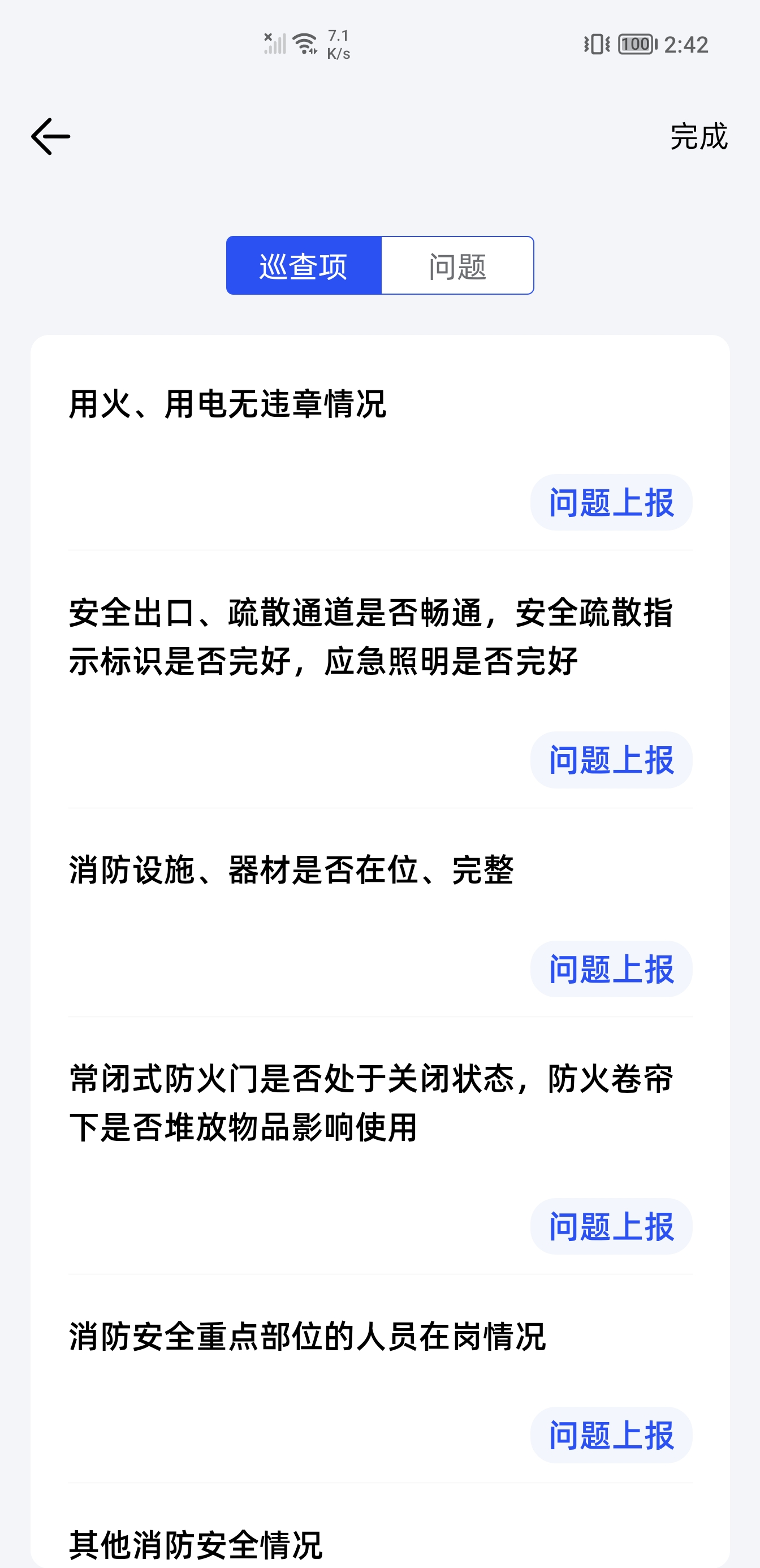This screenshot has width=760, height=1568.
Task: Switch to the 巡查项 tab
Action: 304,265
